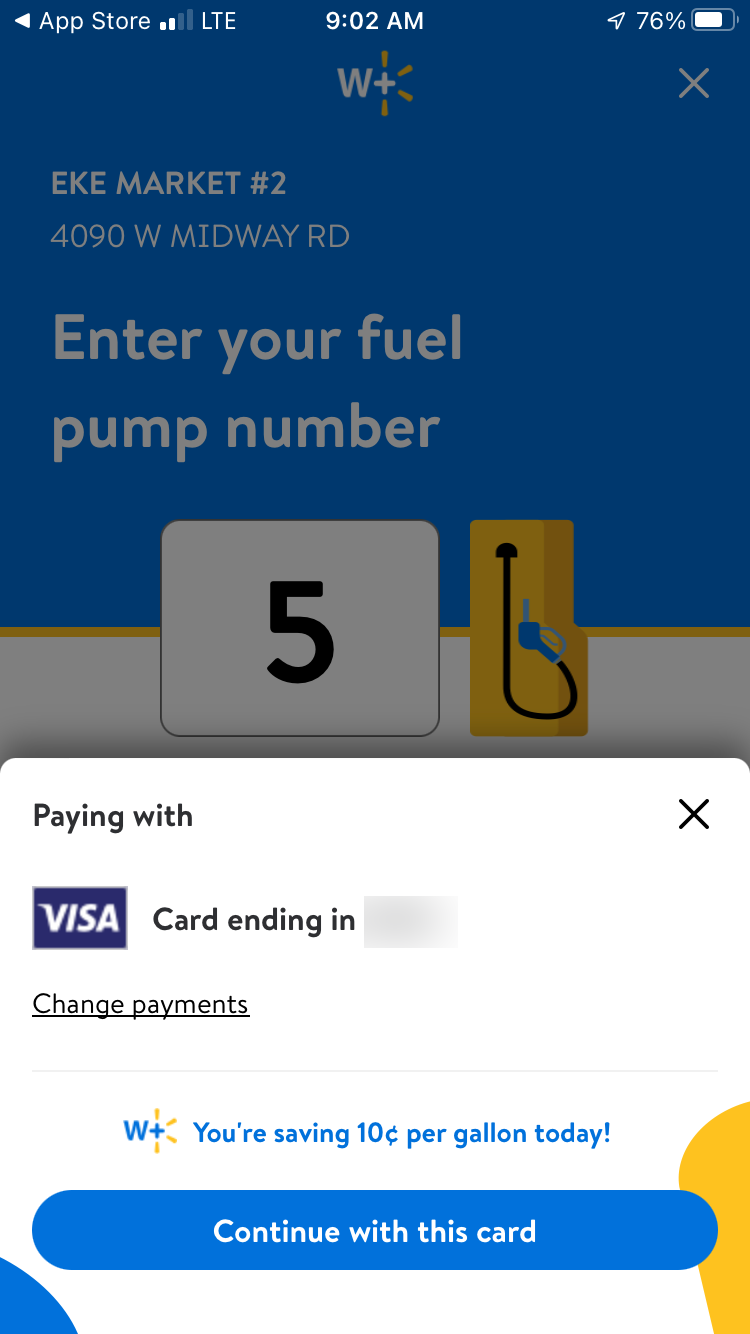The width and height of the screenshot is (750, 1334).
Task: Click the W+ spark icon beside savings message
Action: point(150,1132)
